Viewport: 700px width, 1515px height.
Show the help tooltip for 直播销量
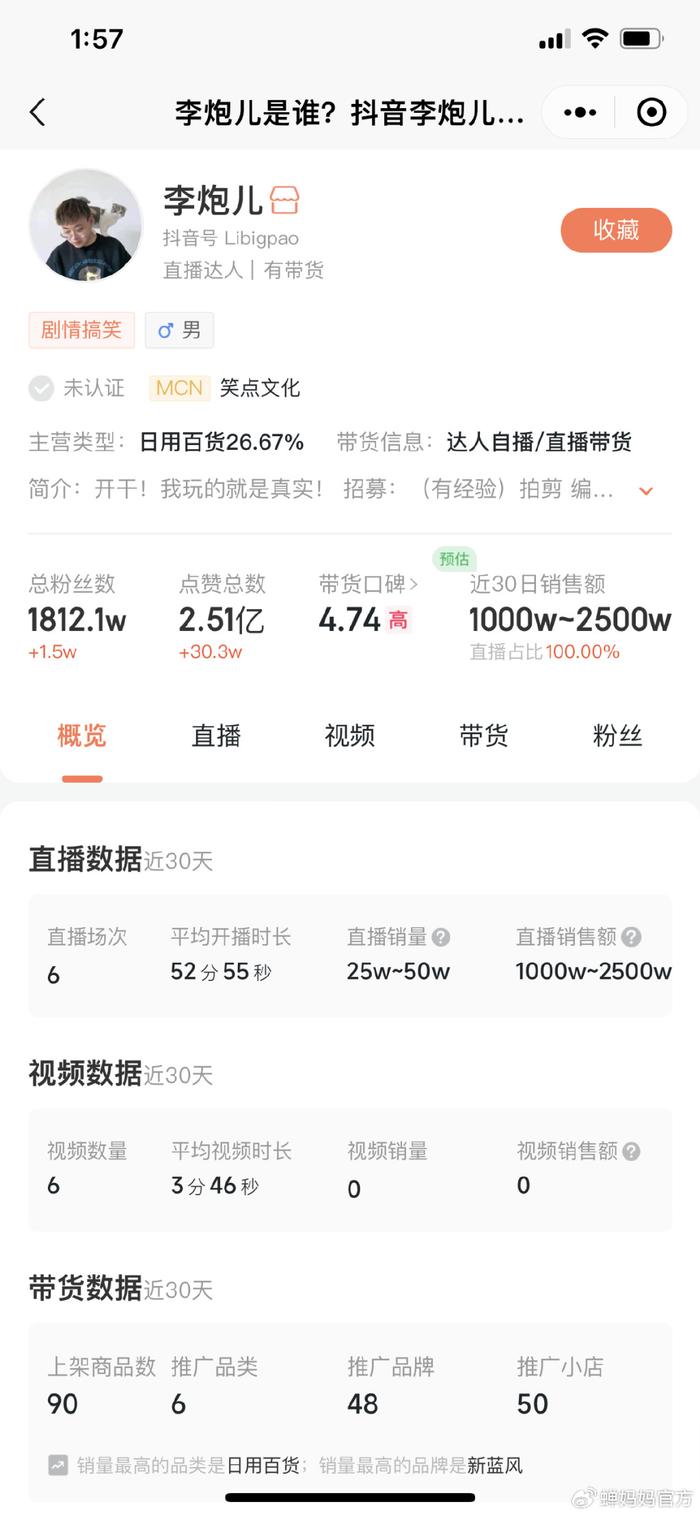pos(441,937)
